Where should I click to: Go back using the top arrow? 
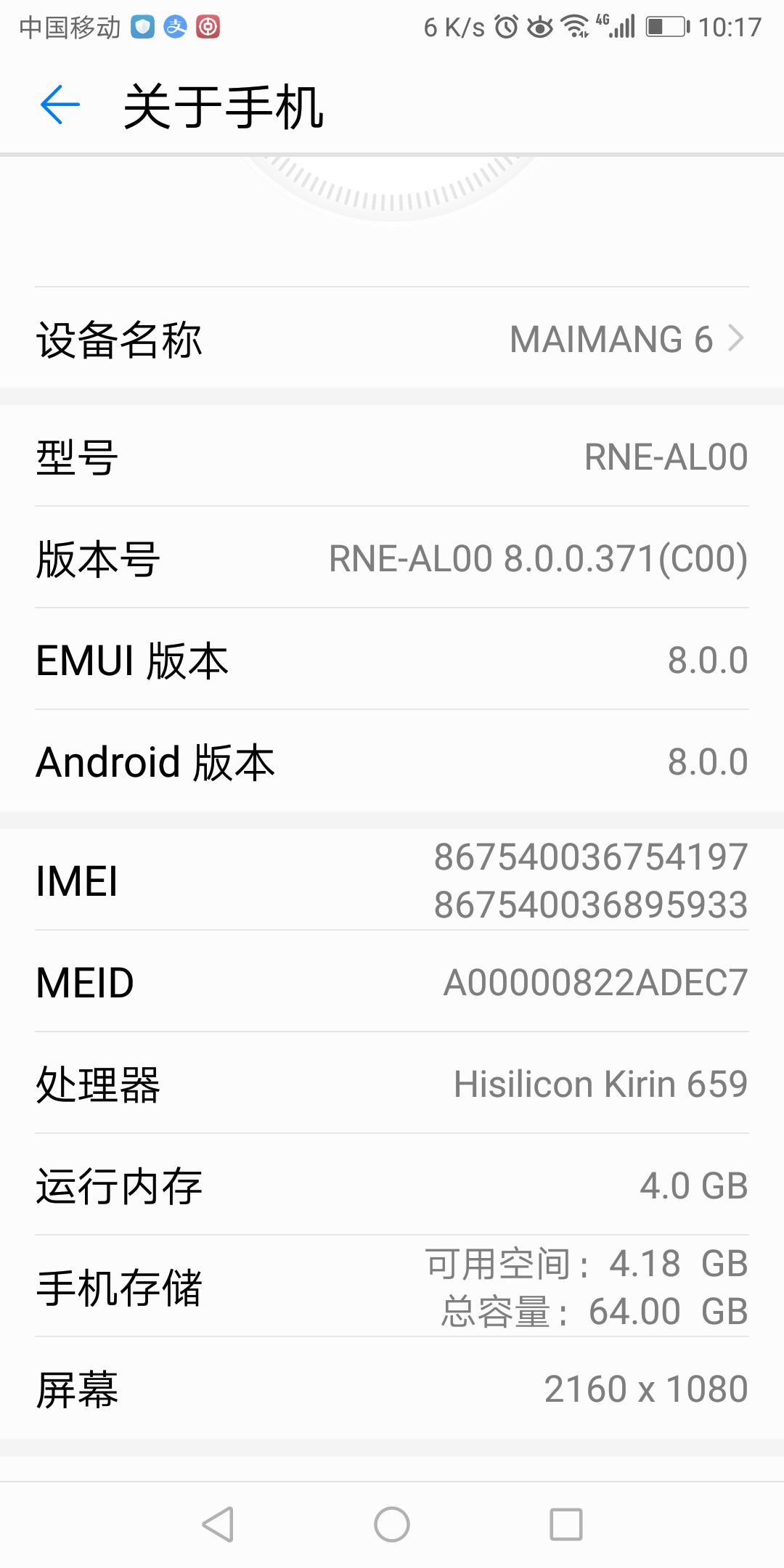pos(60,105)
